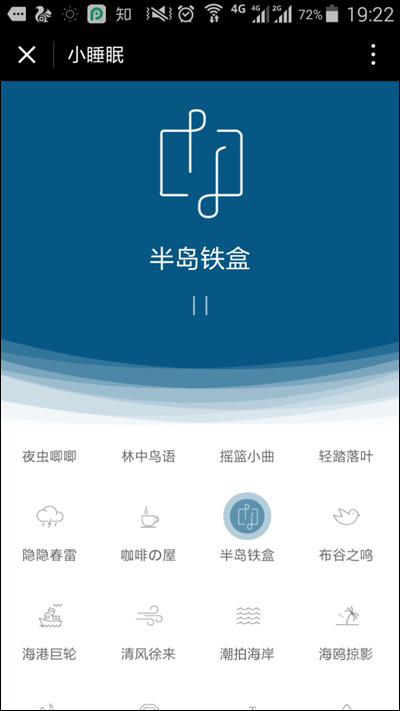Viewport: 400px width, 711px height.
Task: Select the 林中鸟语 sound
Action: (148, 457)
